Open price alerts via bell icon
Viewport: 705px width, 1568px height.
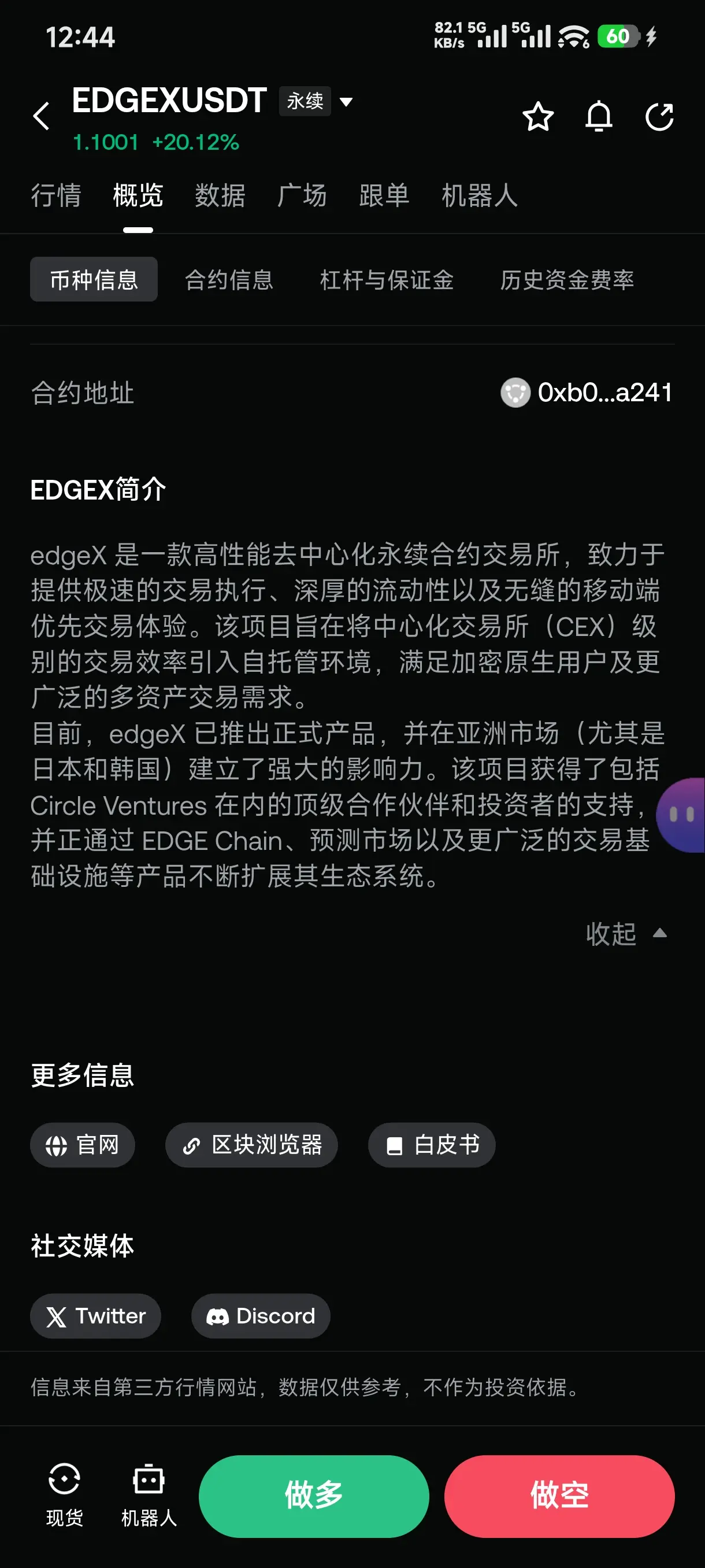coord(599,117)
